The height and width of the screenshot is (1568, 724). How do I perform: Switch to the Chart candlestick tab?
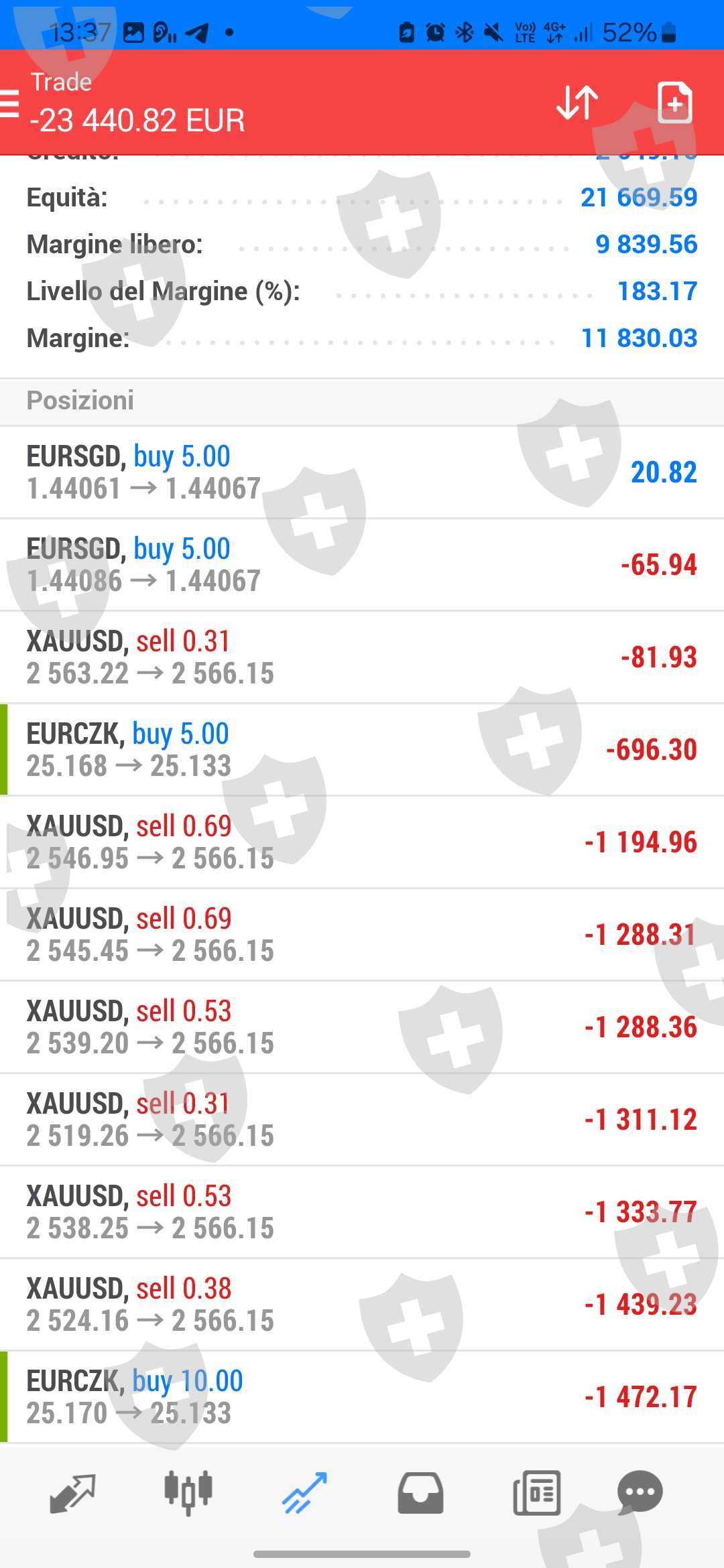188,1493
